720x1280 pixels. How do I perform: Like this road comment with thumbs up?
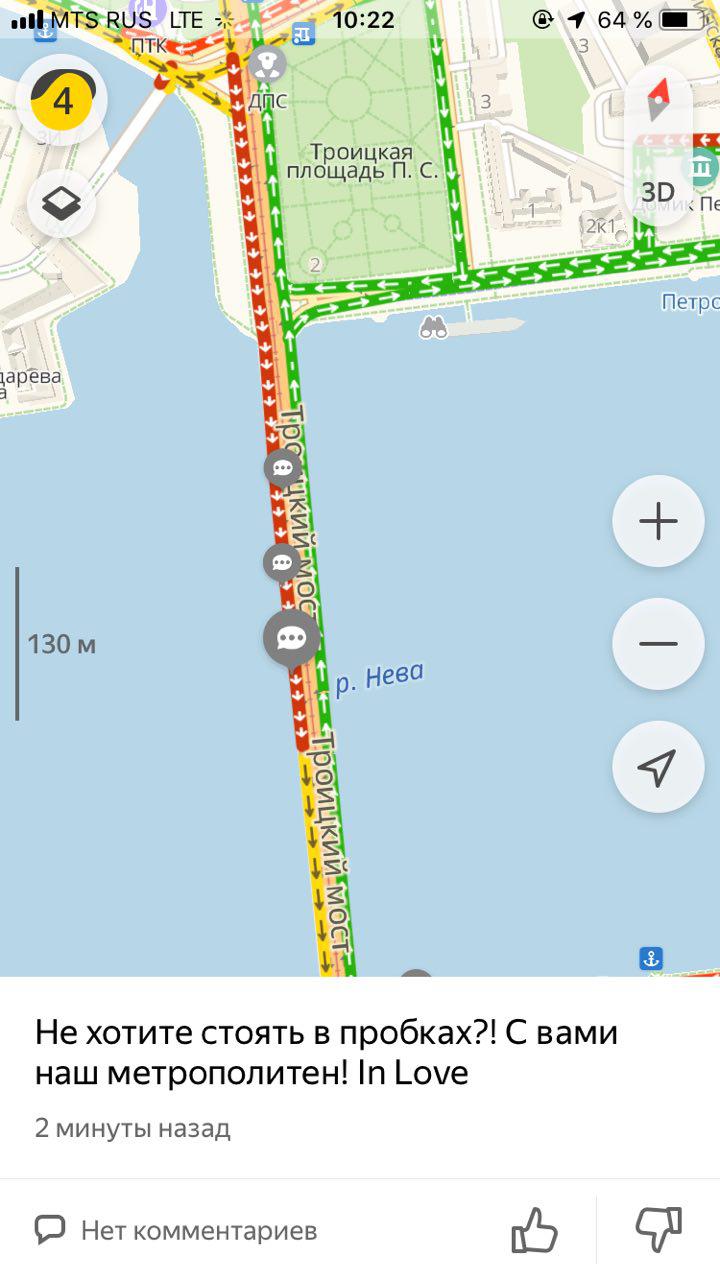pos(535,1230)
